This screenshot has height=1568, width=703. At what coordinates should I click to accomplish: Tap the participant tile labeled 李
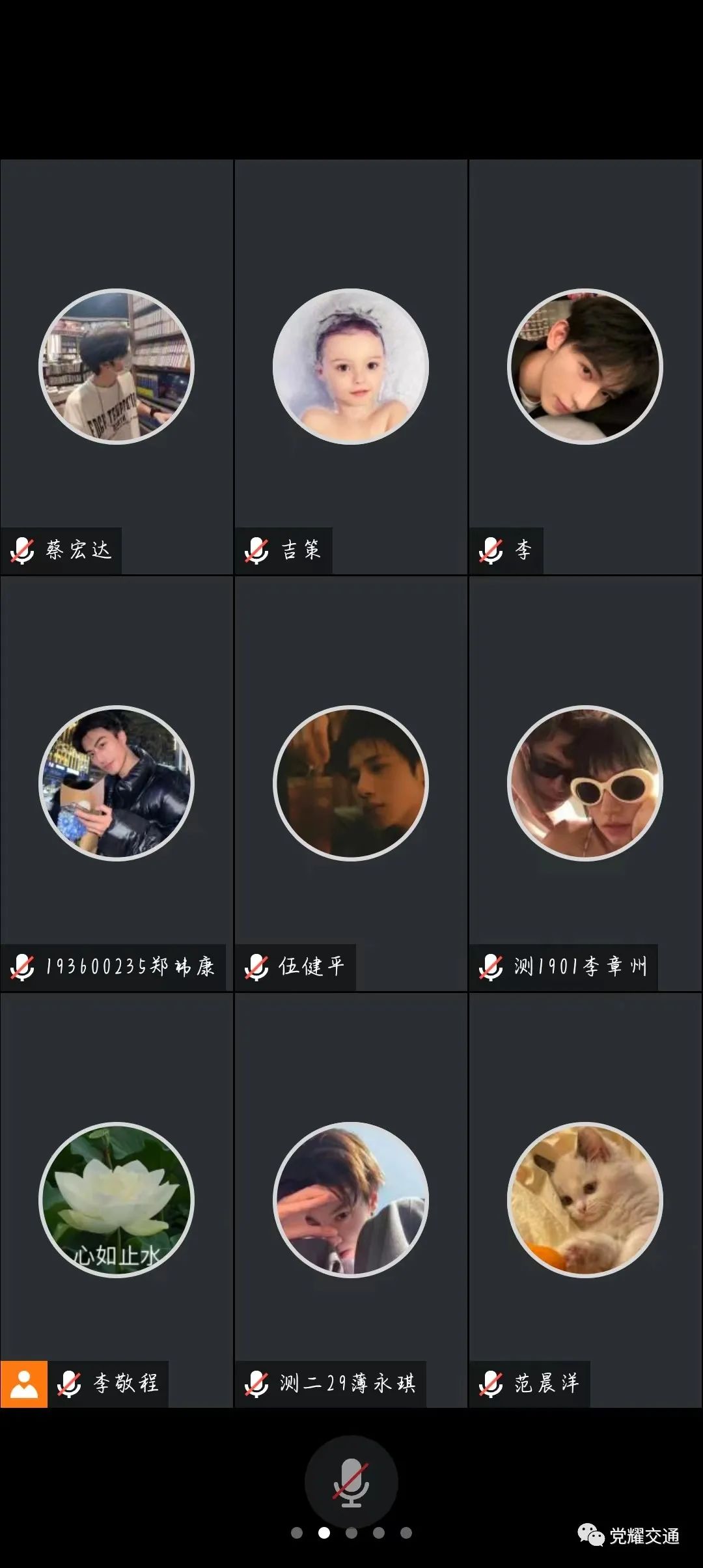tap(585, 367)
